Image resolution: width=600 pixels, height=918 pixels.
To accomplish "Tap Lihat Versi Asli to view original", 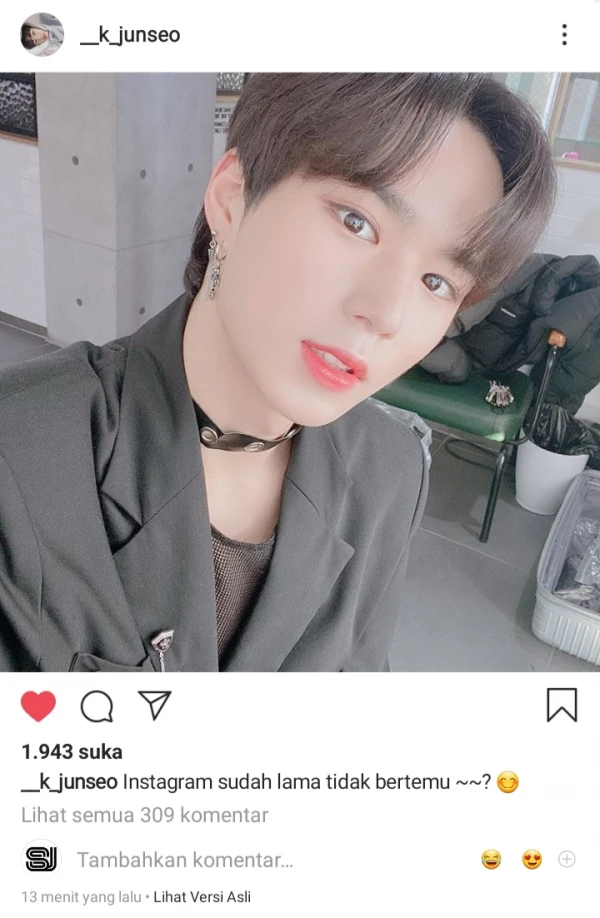I will tap(202, 897).
